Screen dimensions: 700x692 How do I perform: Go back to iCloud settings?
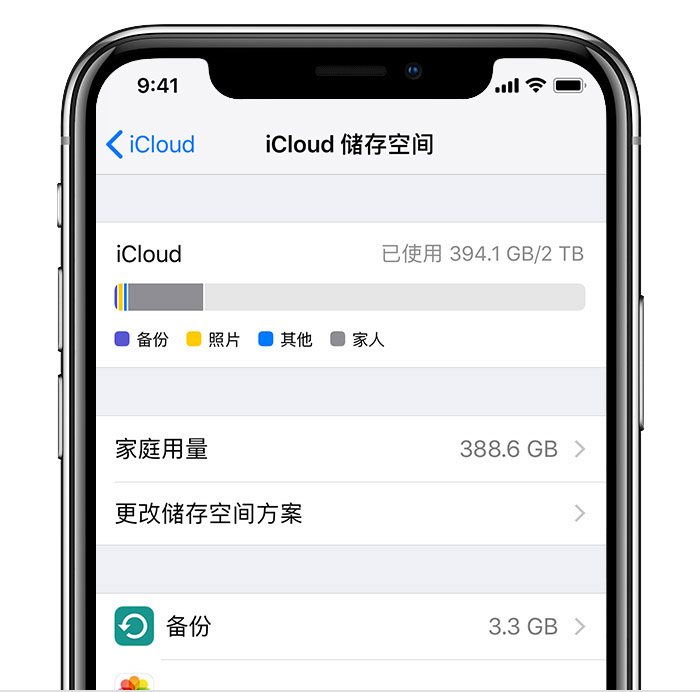click(150, 145)
